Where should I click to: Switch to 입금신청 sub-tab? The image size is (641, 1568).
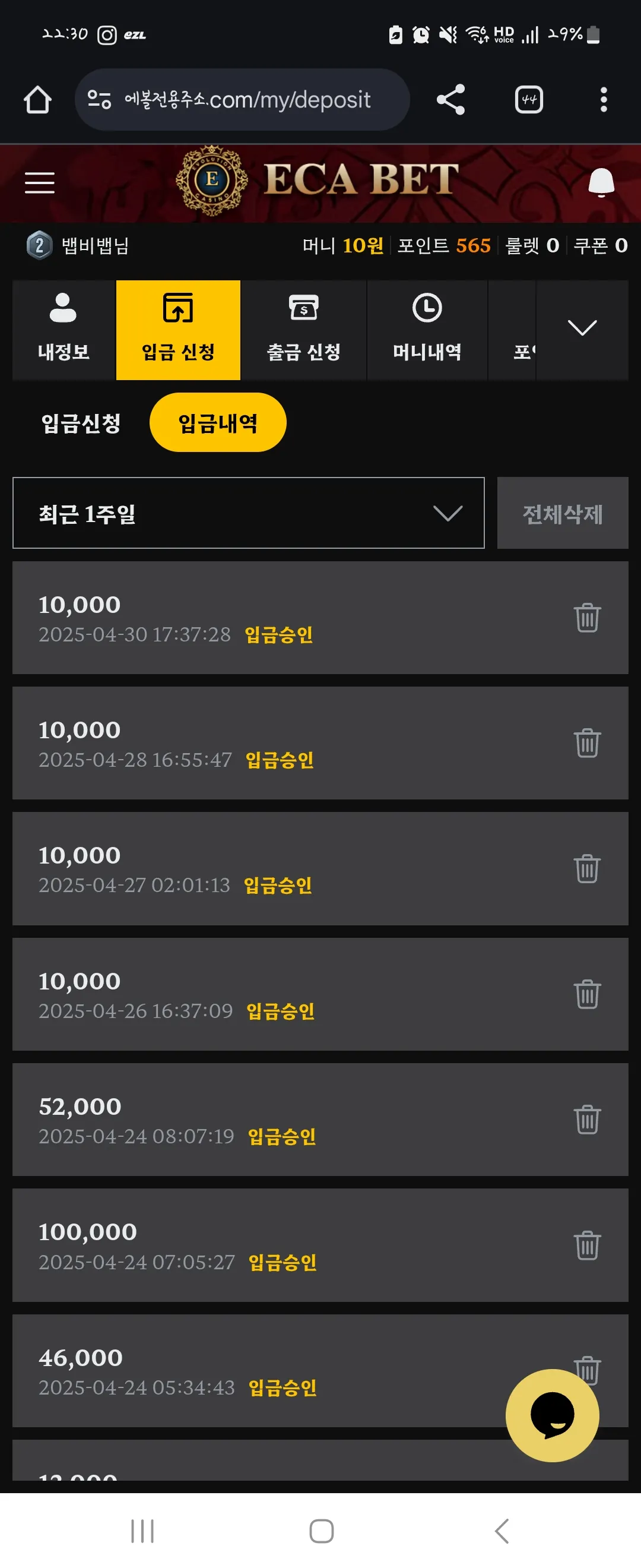pyautogui.click(x=81, y=422)
